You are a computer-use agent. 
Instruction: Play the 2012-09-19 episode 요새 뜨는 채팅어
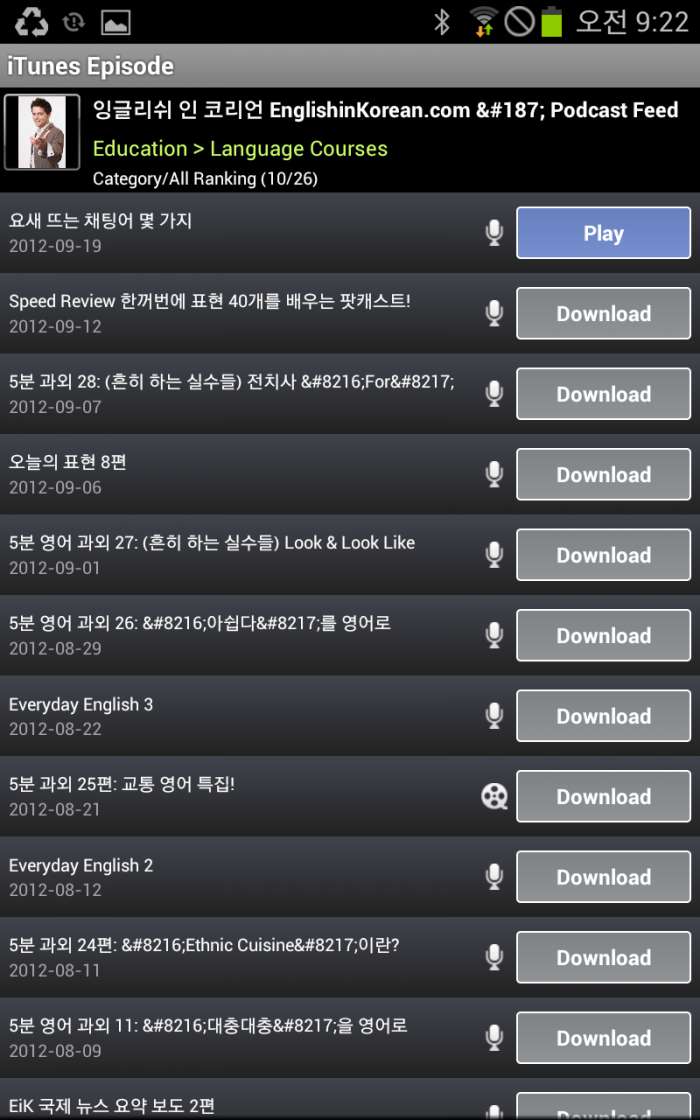(603, 233)
